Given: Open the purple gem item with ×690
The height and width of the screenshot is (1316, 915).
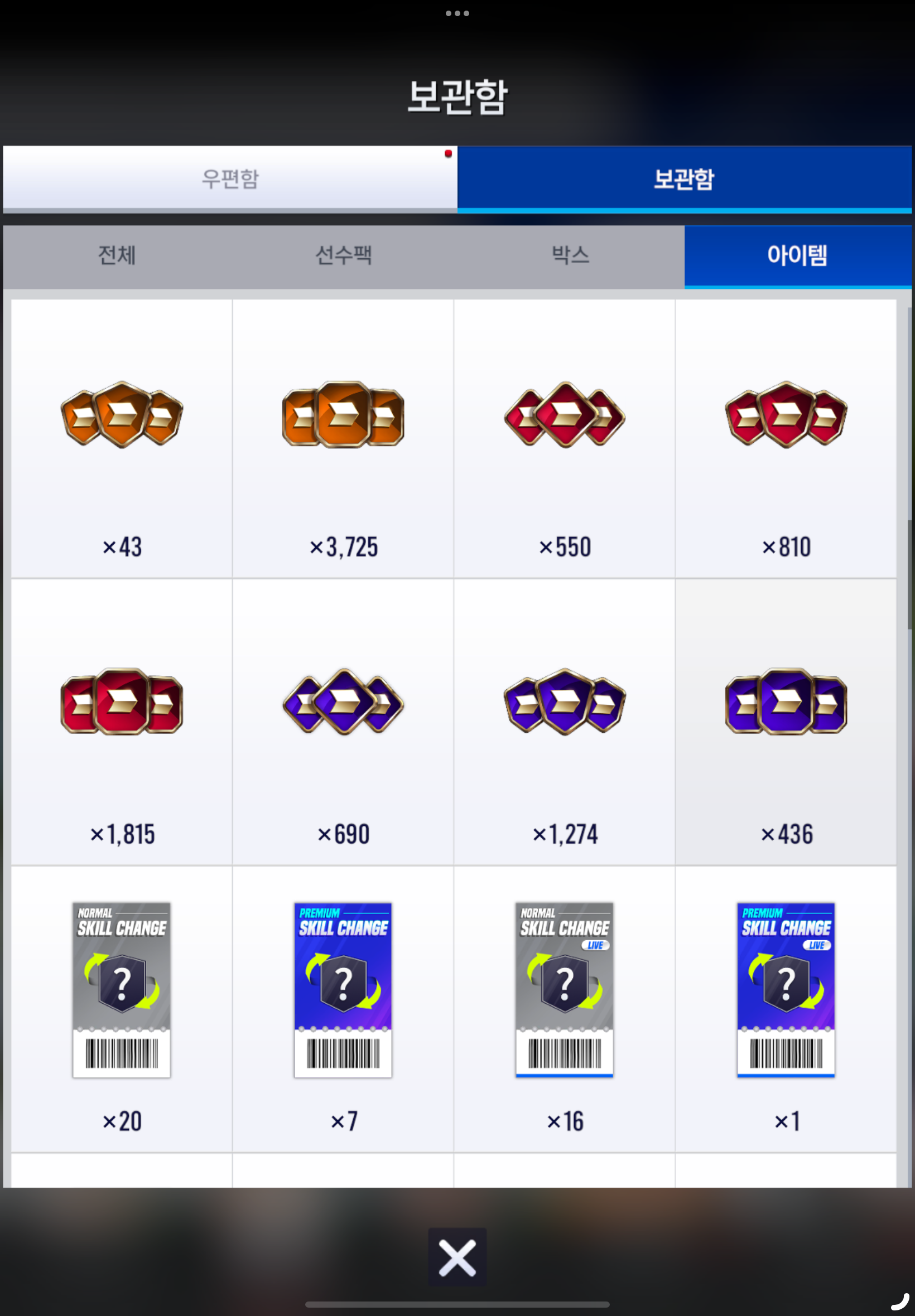Looking at the screenshot, I should pyautogui.click(x=343, y=722).
